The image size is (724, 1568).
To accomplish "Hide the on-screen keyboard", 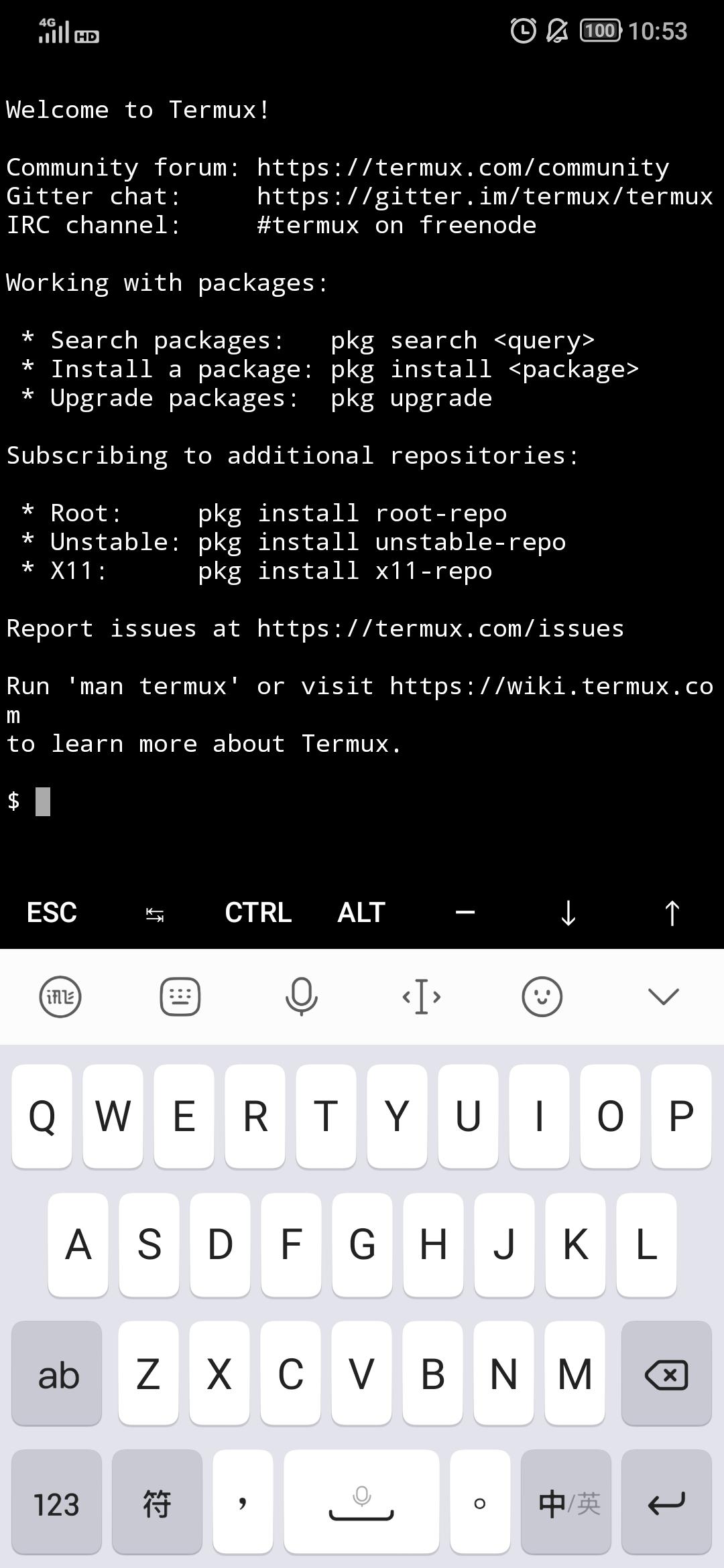I will pyautogui.click(x=664, y=996).
